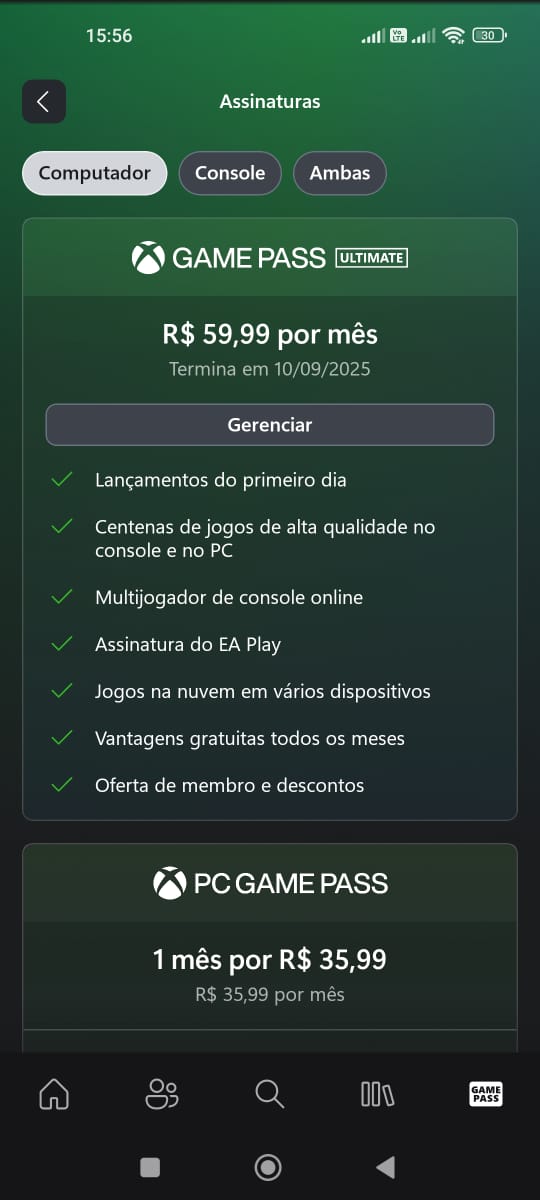The height and width of the screenshot is (1200, 540).
Task: Open the search tab in bottom navigation
Action: pyautogui.click(x=270, y=1094)
